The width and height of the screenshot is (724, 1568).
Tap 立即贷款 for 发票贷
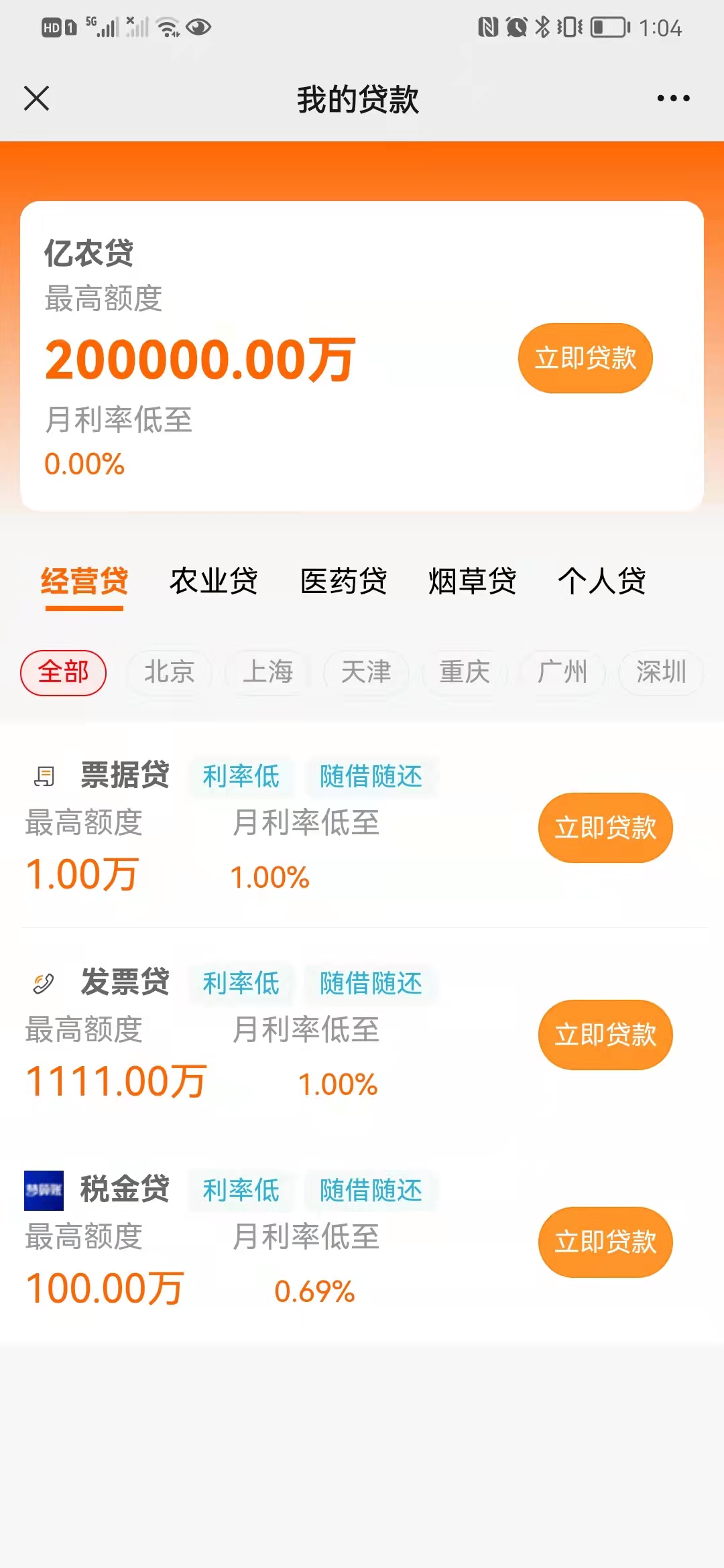tap(604, 1035)
